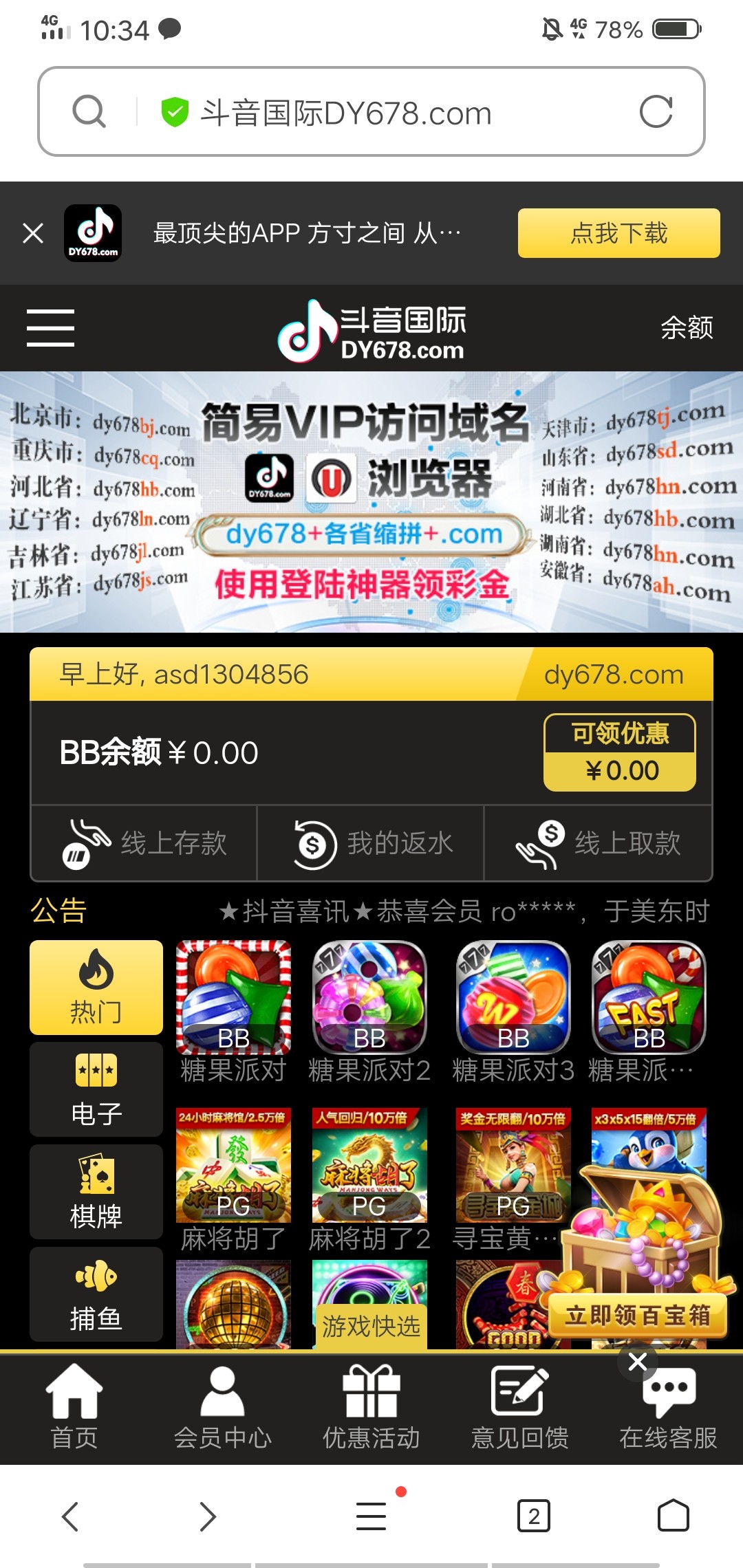The width and height of the screenshot is (743, 1568).
Task: Open 线上存款 online deposit
Action: coord(144,843)
